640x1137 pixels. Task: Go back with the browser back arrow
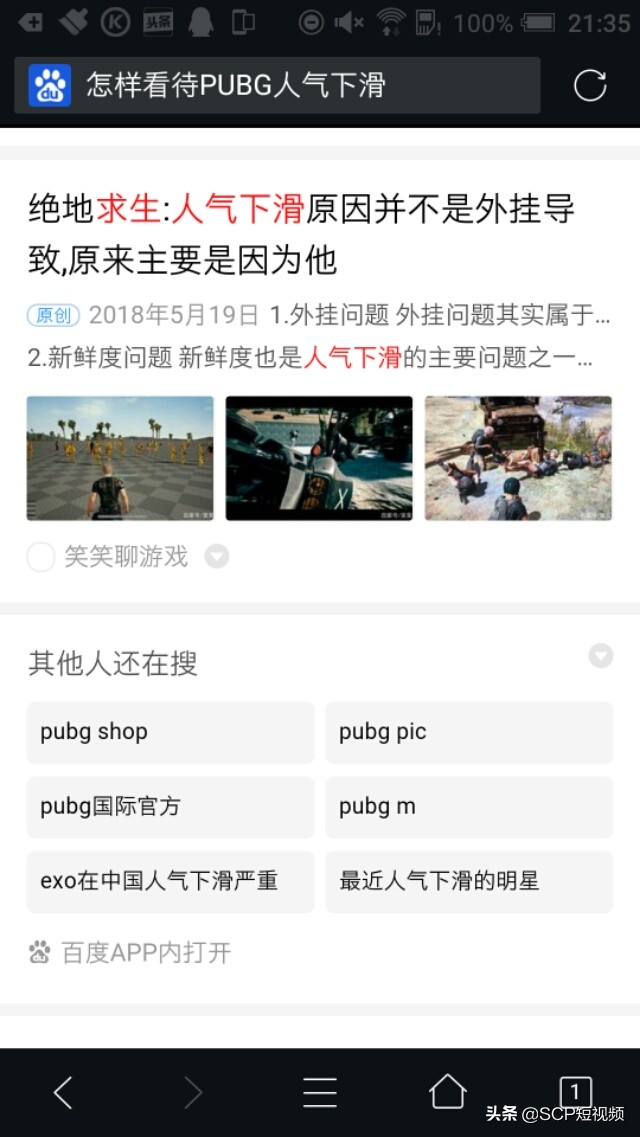(63, 1092)
